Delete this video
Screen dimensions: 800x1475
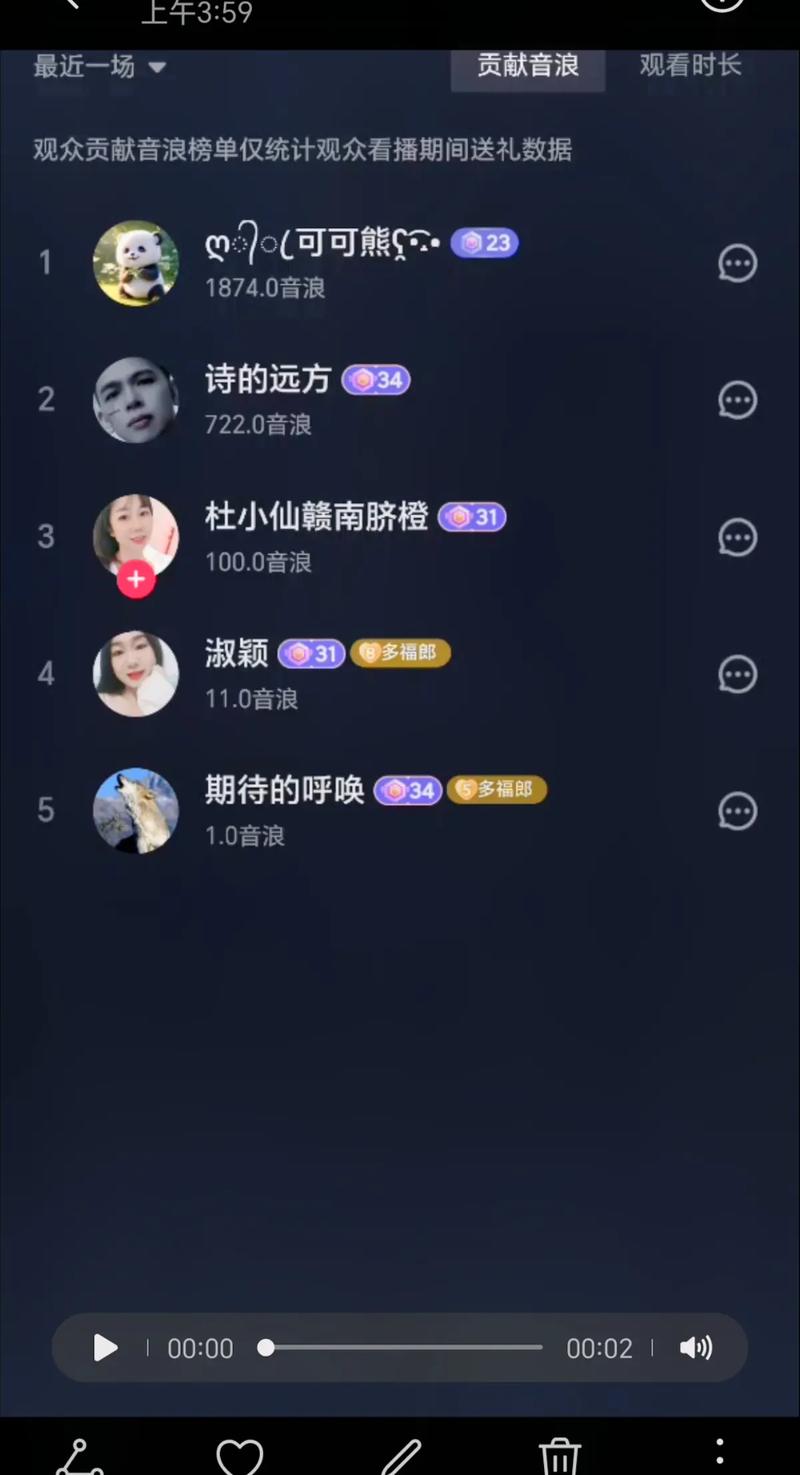[x=560, y=1456]
